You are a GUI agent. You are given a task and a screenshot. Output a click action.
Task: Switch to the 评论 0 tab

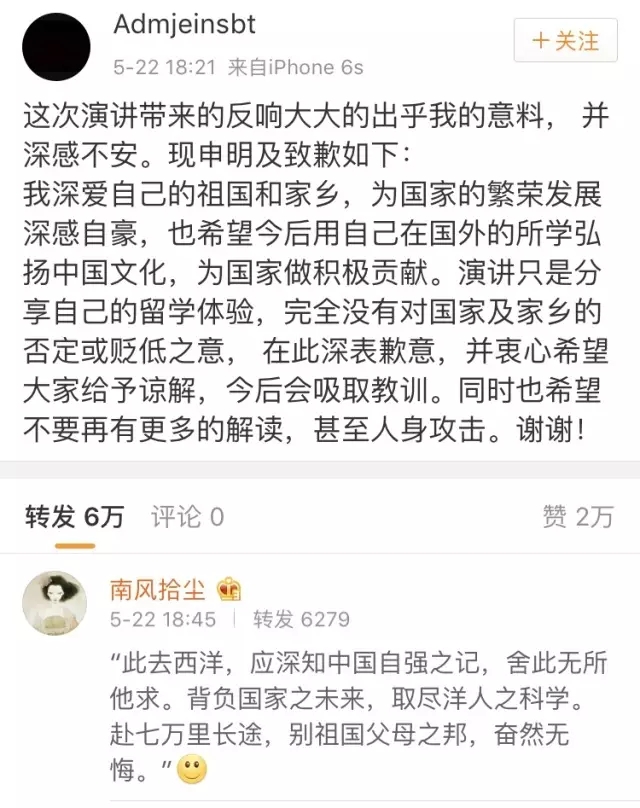pos(187,516)
